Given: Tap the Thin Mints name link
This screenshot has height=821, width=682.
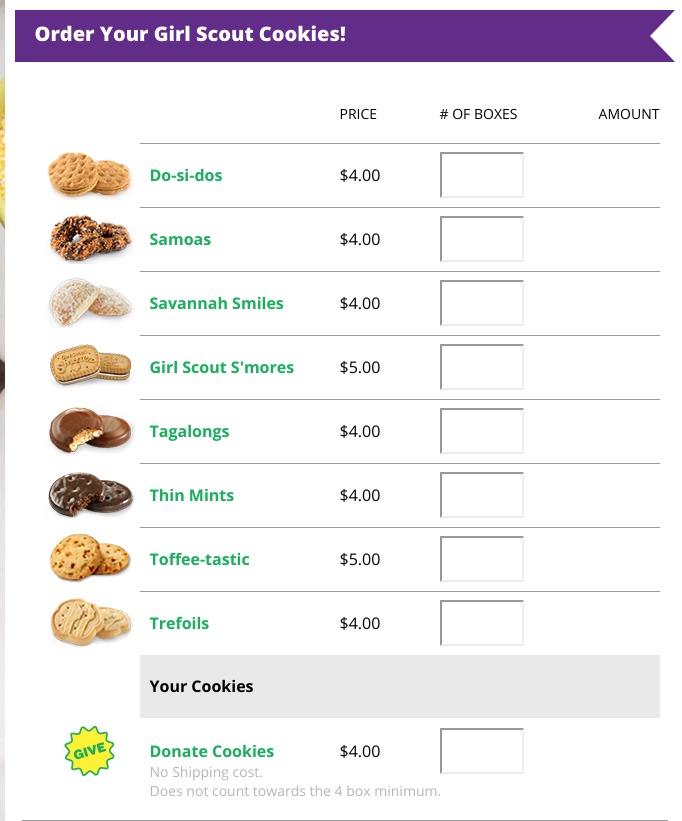Looking at the screenshot, I should click(x=191, y=496).
